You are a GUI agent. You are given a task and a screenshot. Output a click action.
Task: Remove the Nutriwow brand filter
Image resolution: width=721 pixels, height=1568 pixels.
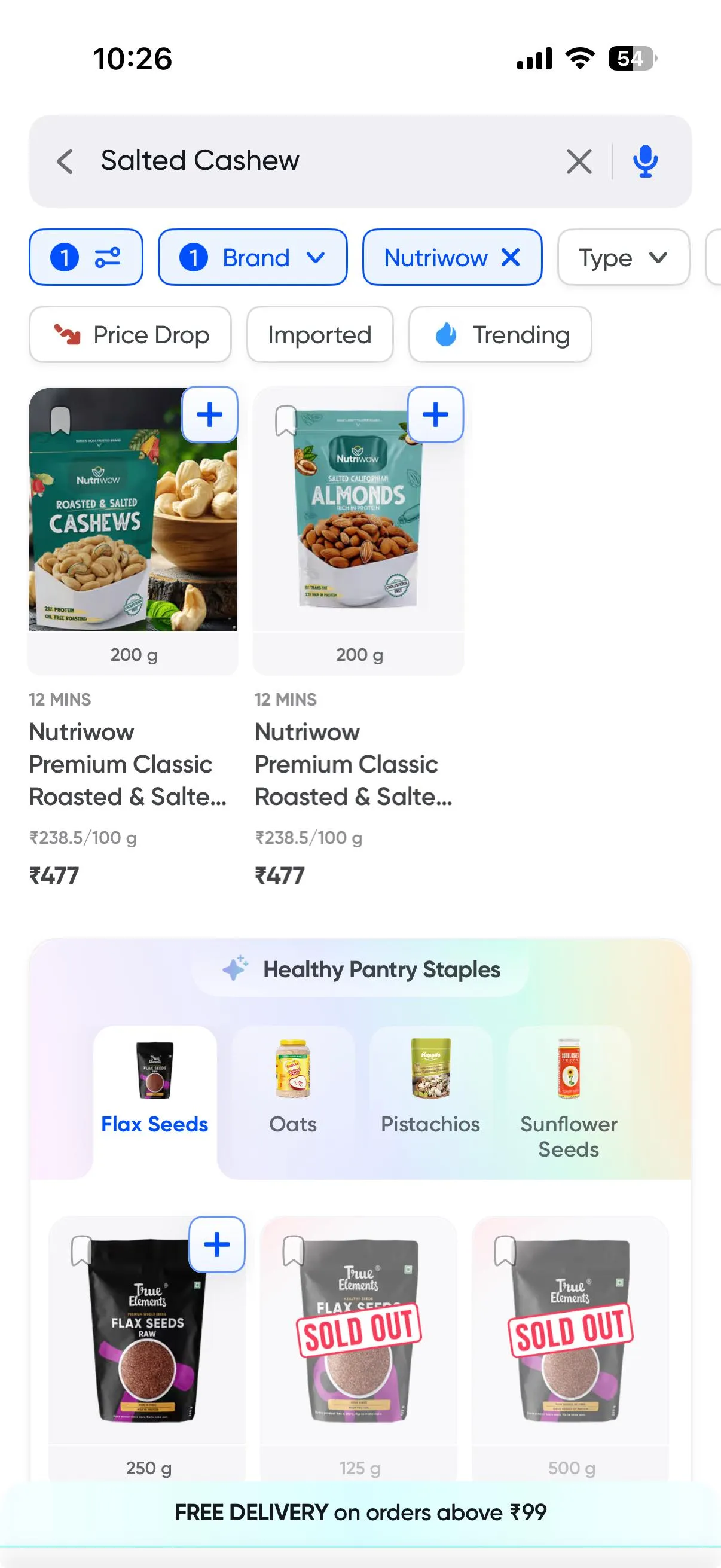511,257
